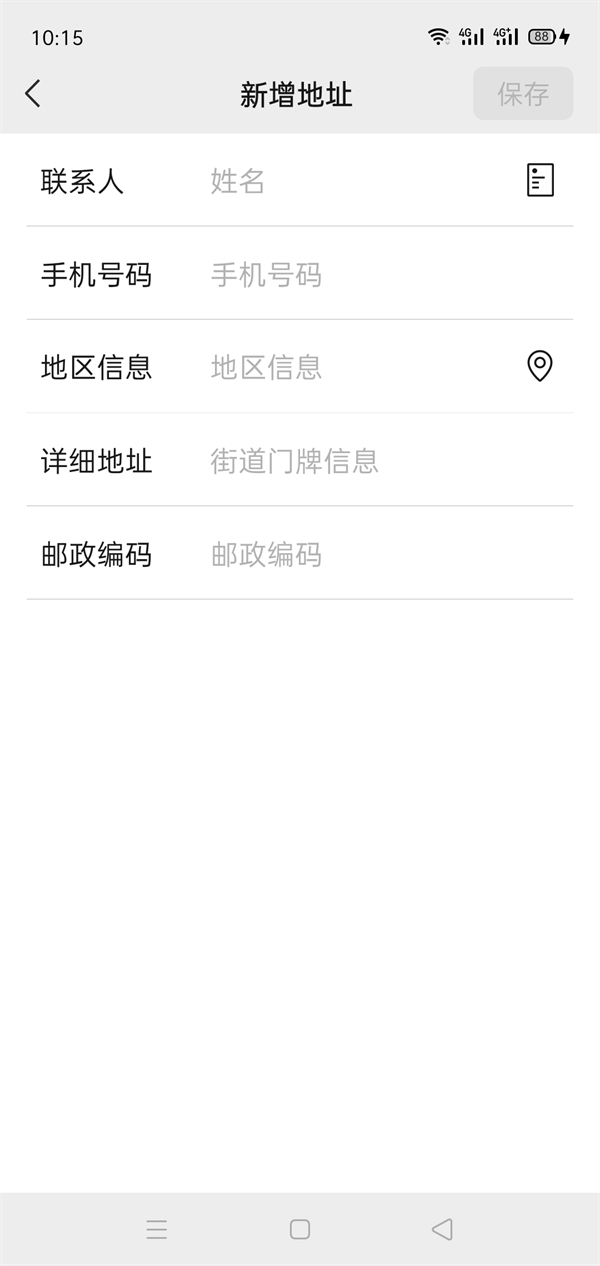This screenshot has height=1266, width=600.
Task: Go to the home screen via navigation bar
Action: coord(300,1229)
